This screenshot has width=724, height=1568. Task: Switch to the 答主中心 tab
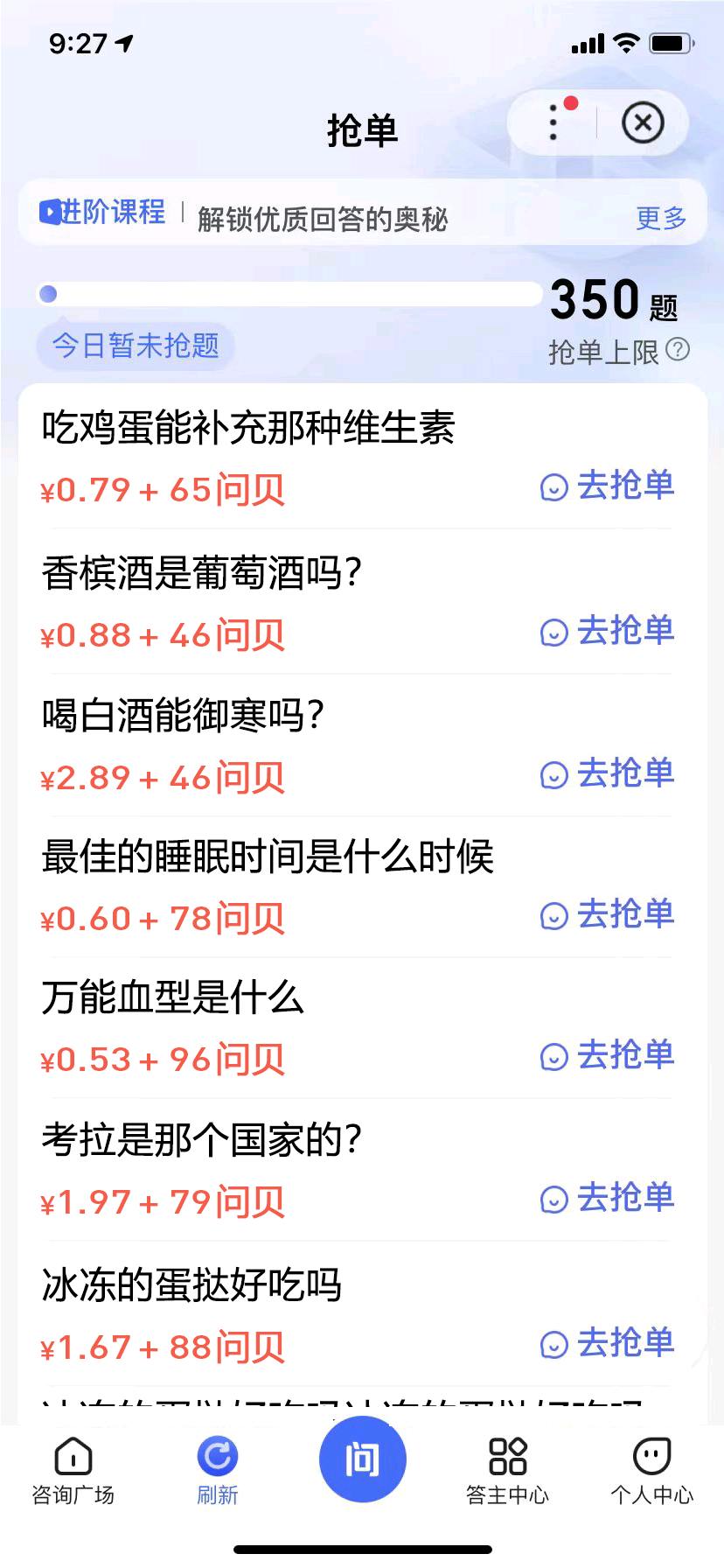pyautogui.click(x=507, y=1472)
